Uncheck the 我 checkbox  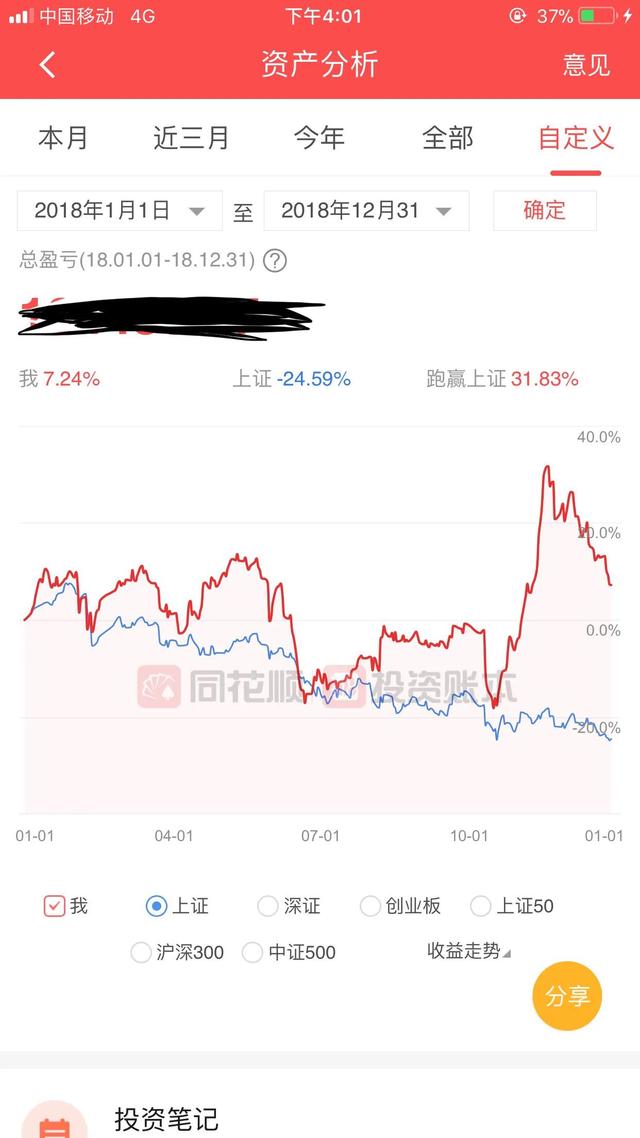[54, 906]
